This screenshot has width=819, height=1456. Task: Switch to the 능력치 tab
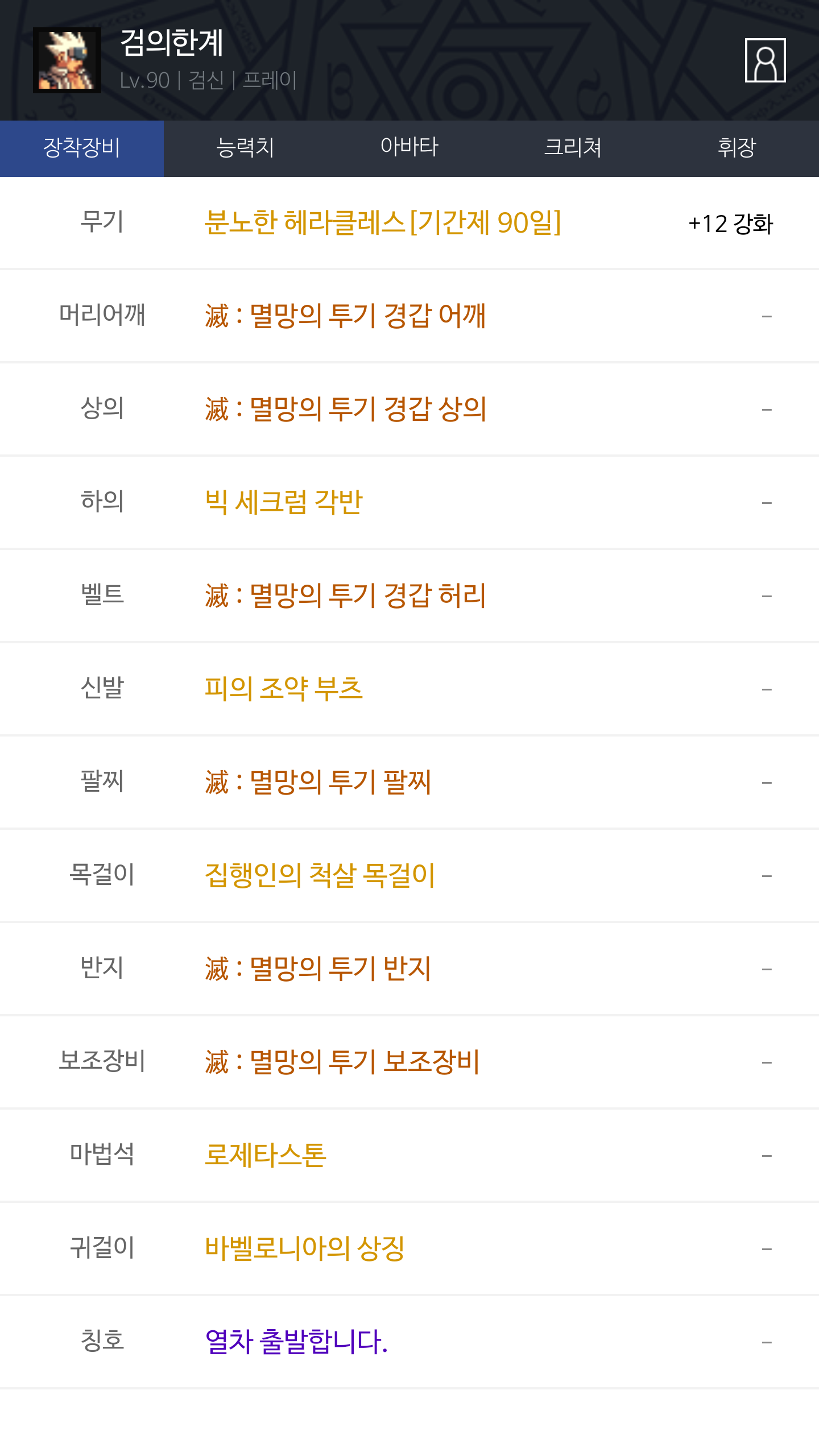246,148
